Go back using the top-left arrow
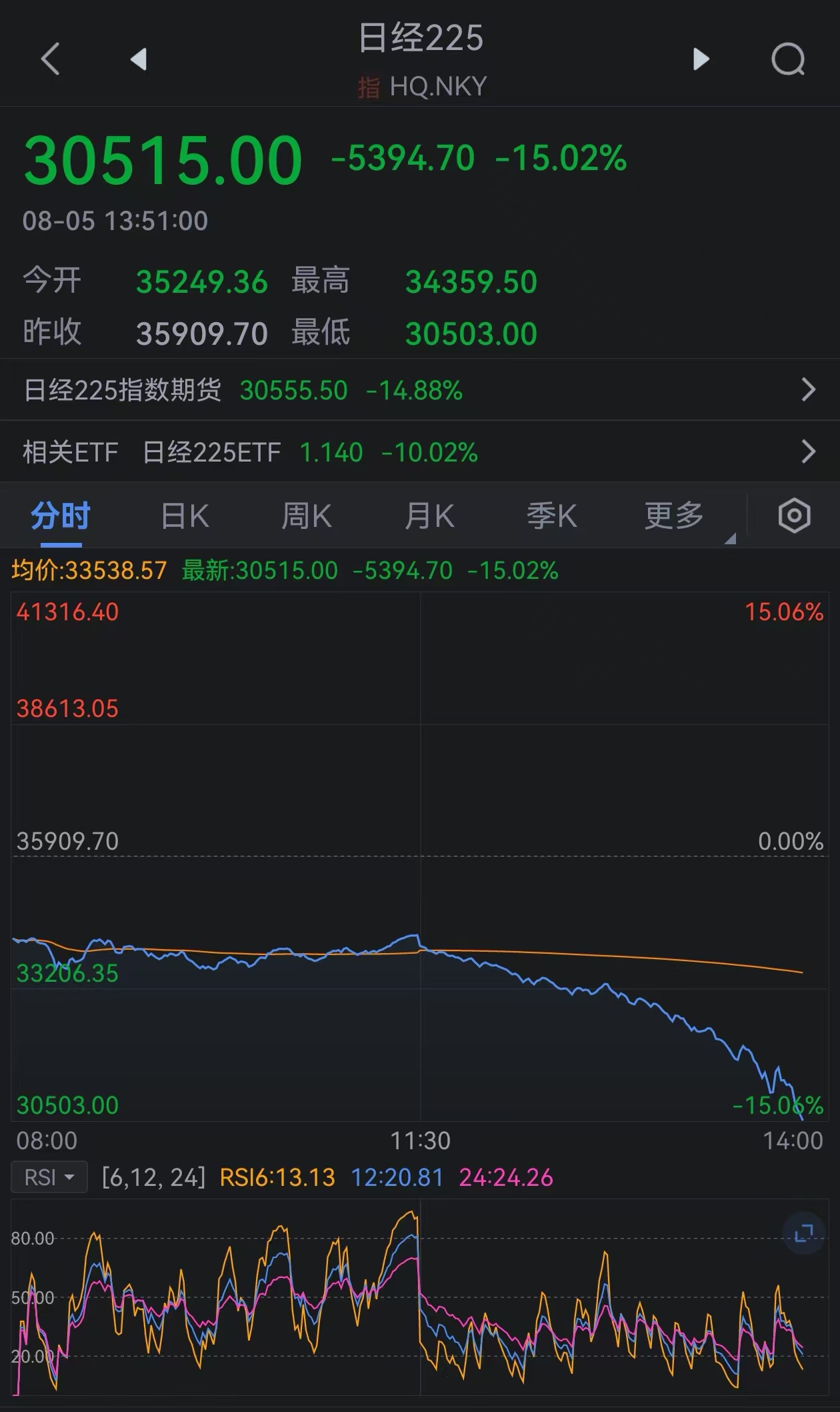Viewport: 840px width, 1412px height. (x=51, y=59)
